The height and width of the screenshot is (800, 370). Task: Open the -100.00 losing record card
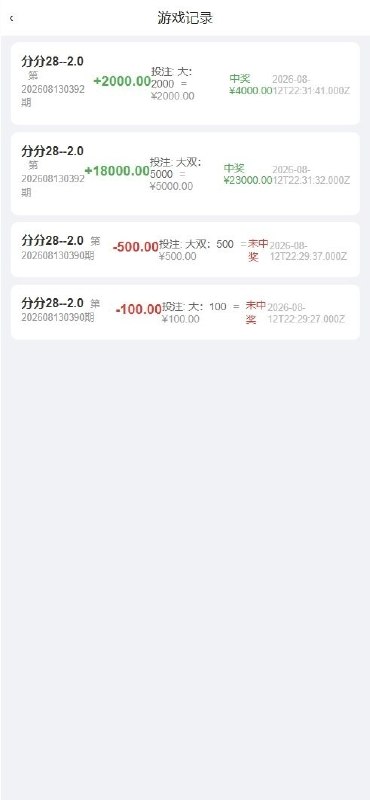[x=185, y=312]
